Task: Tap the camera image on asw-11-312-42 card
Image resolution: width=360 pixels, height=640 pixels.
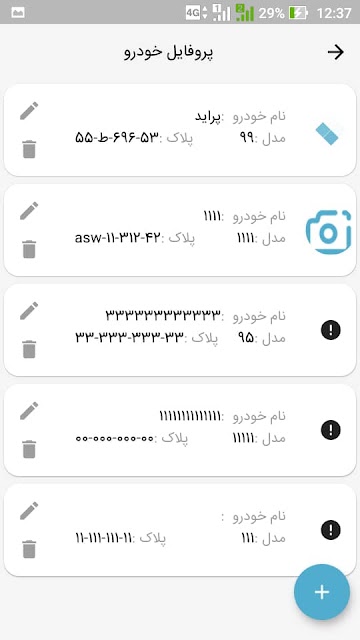Action: pyautogui.click(x=329, y=232)
